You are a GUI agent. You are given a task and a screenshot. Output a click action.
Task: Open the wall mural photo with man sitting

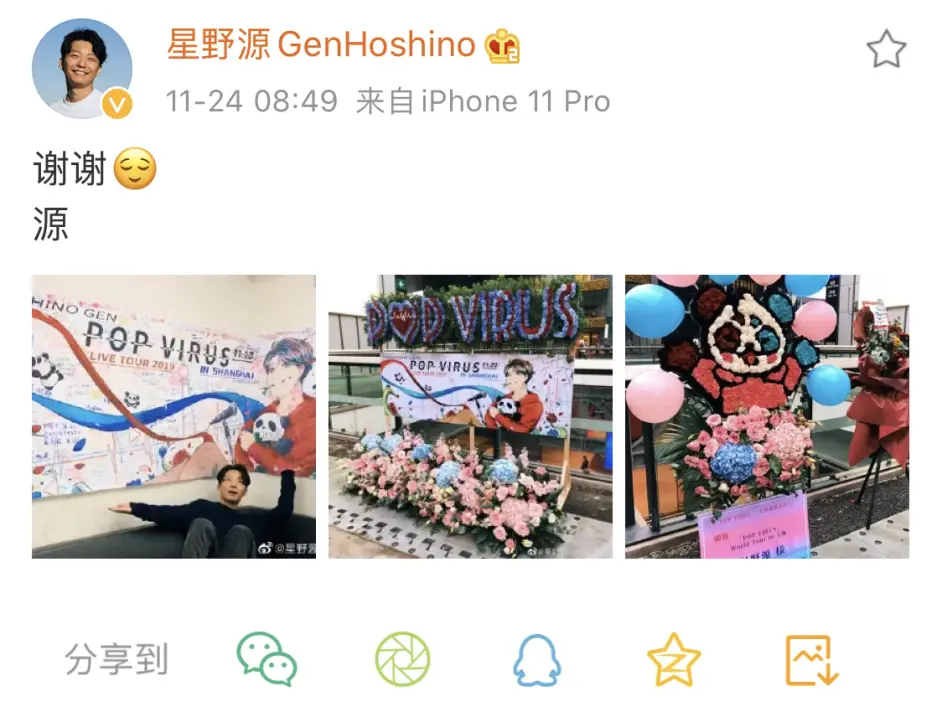174,416
